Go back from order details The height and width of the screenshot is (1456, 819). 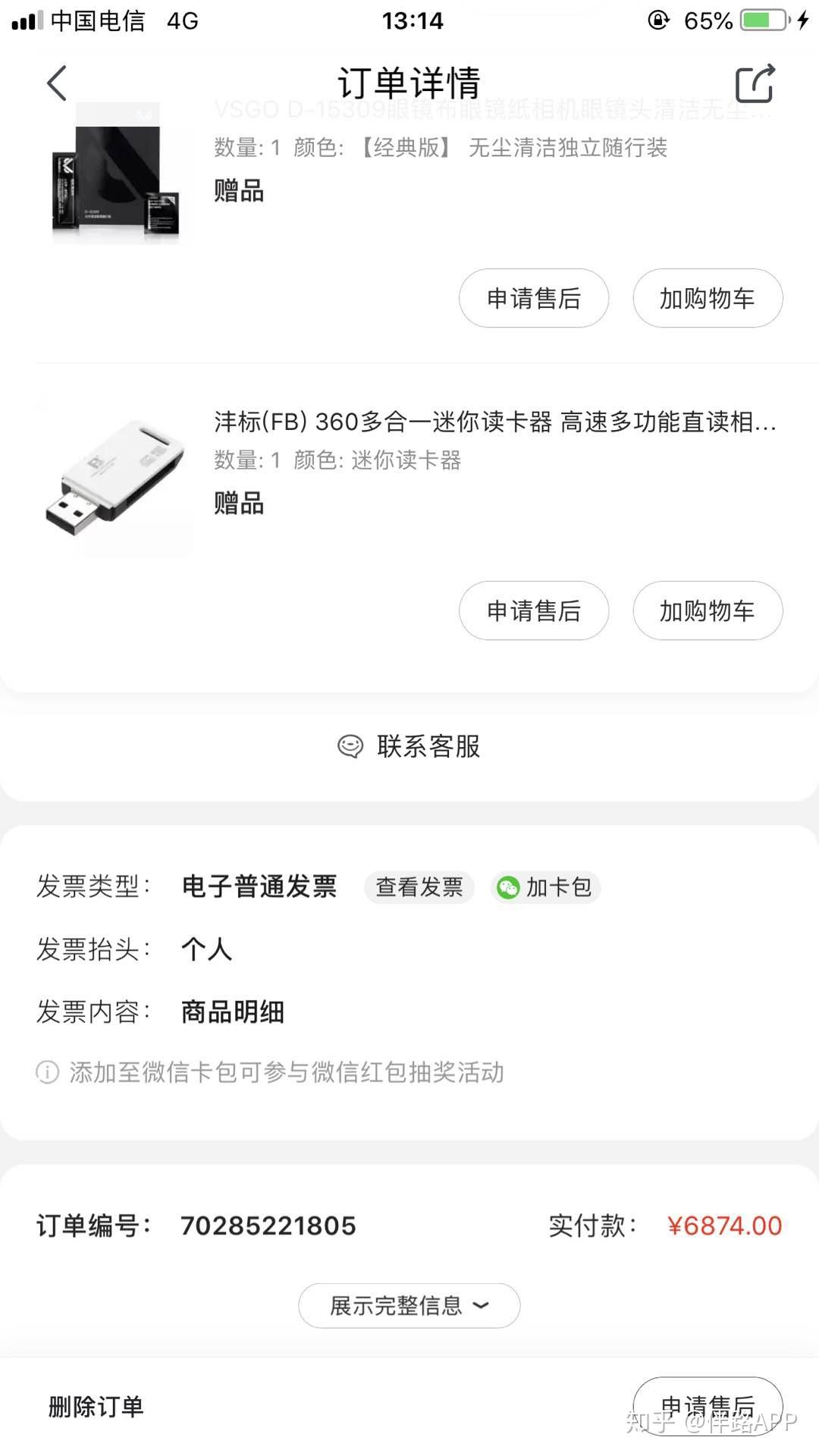[x=57, y=83]
